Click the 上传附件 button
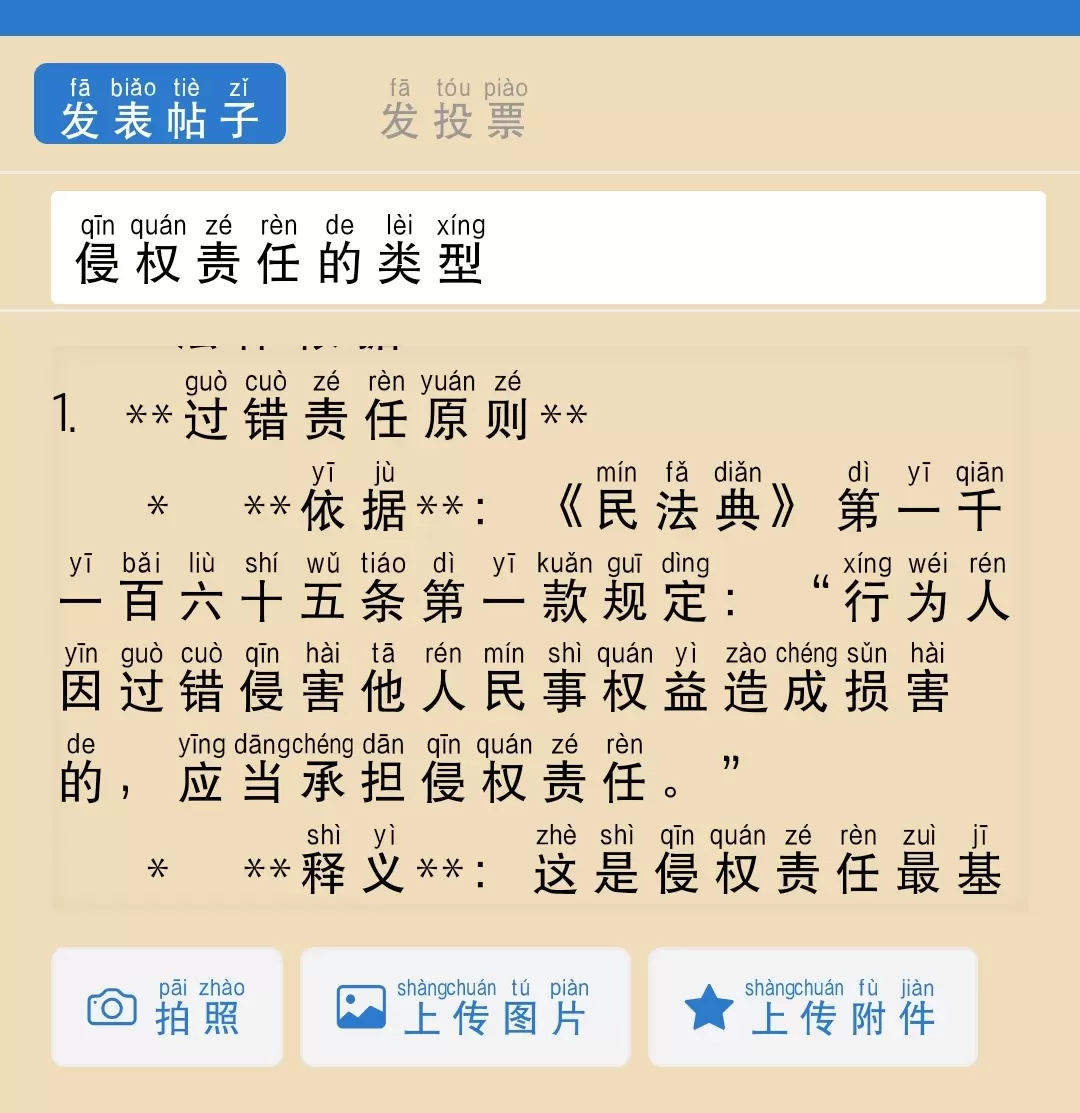The image size is (1080, 1113). tap(811, 1007)
